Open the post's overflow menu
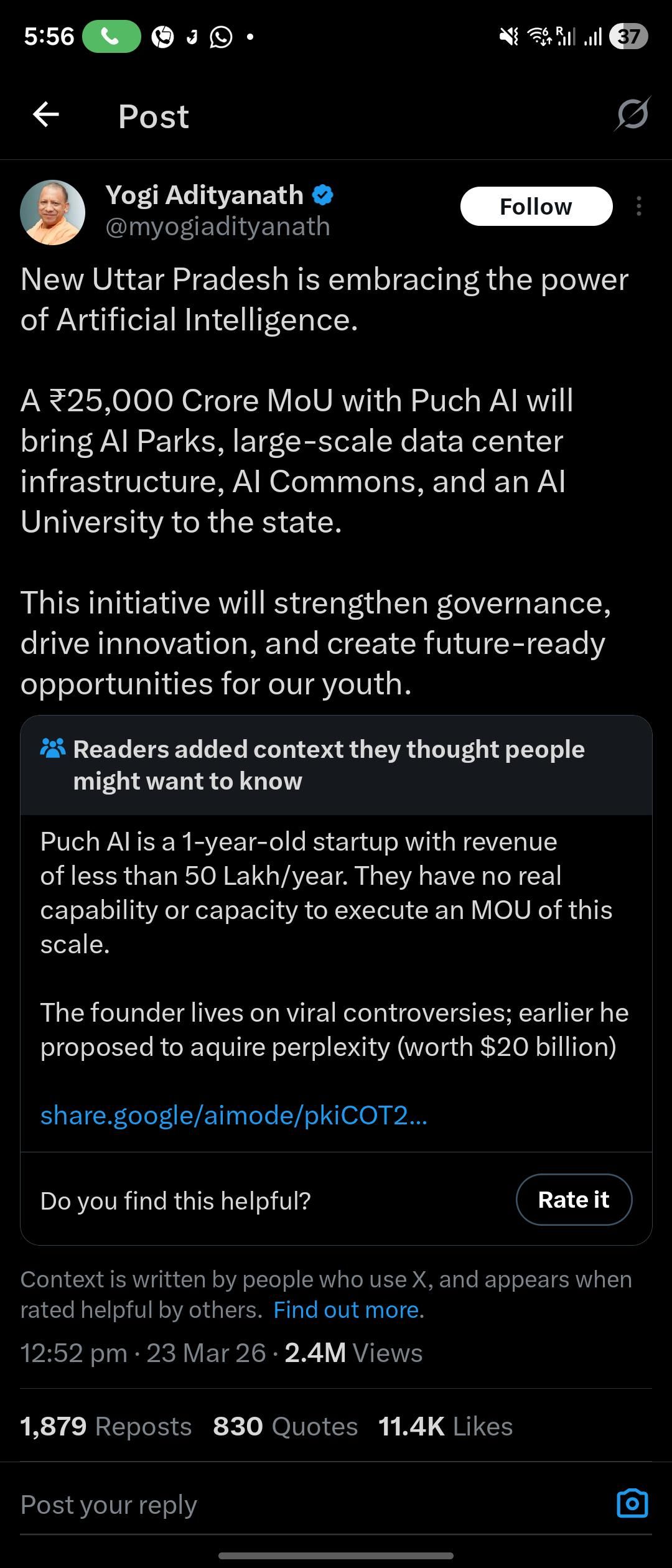The image size is (672, 1568). click(638, 207)
